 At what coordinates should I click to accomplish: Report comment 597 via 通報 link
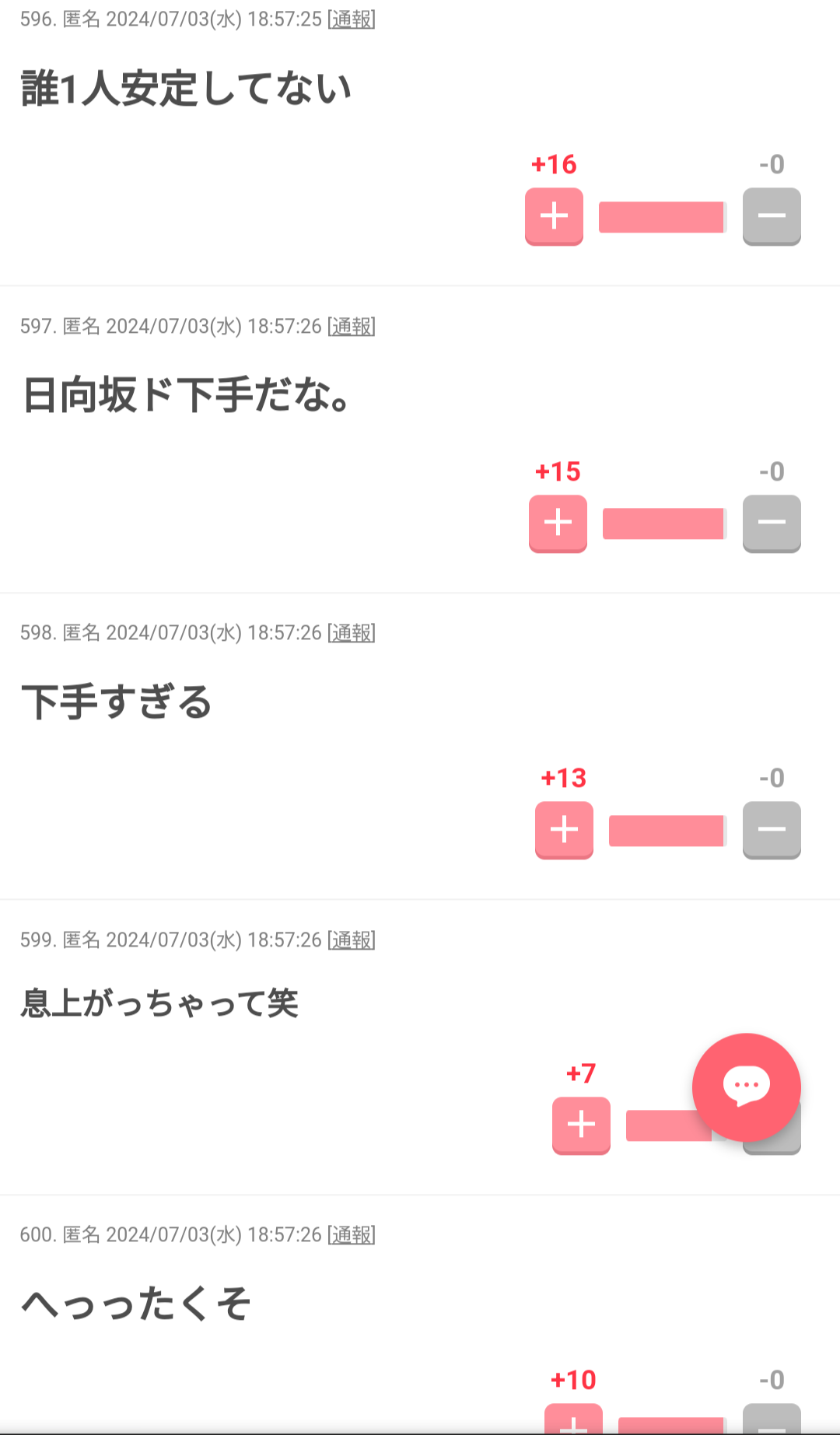[x=352, y=327]
